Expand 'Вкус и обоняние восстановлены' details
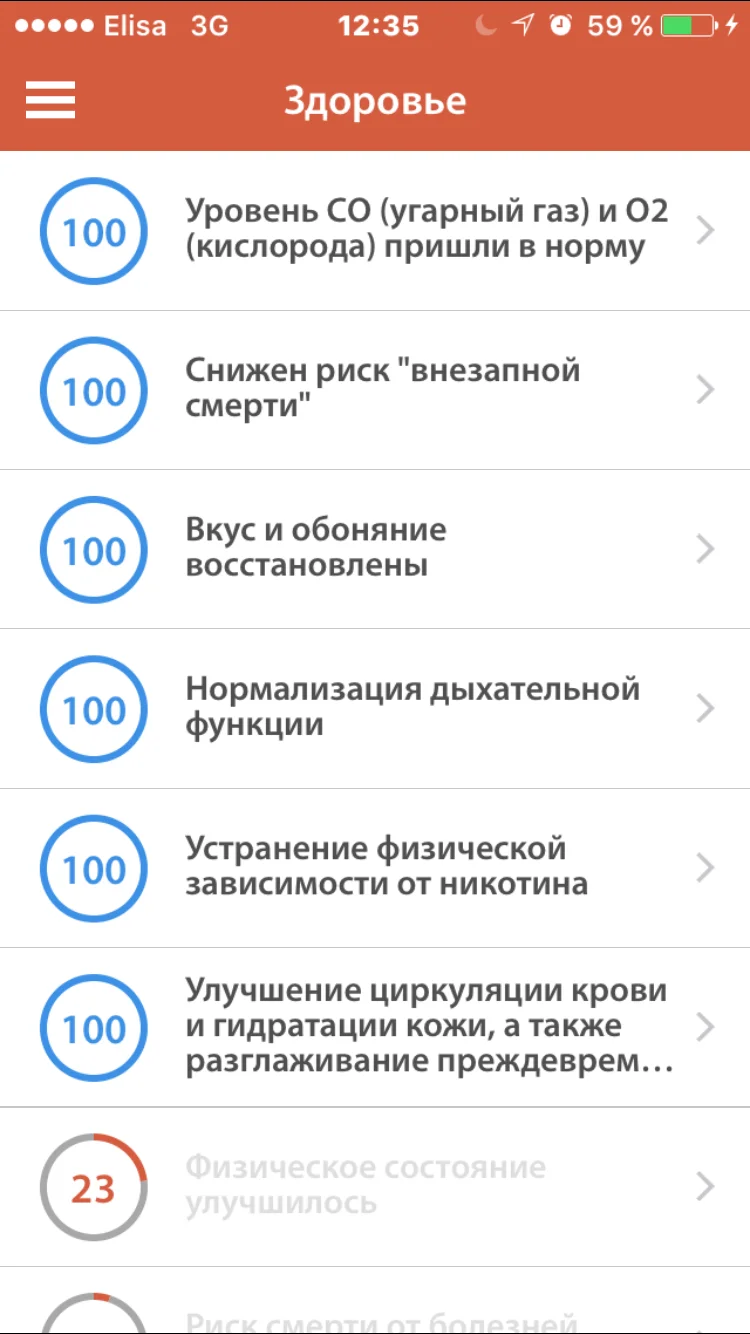This screenshot has width=750, height=1334. click(706, 549)
